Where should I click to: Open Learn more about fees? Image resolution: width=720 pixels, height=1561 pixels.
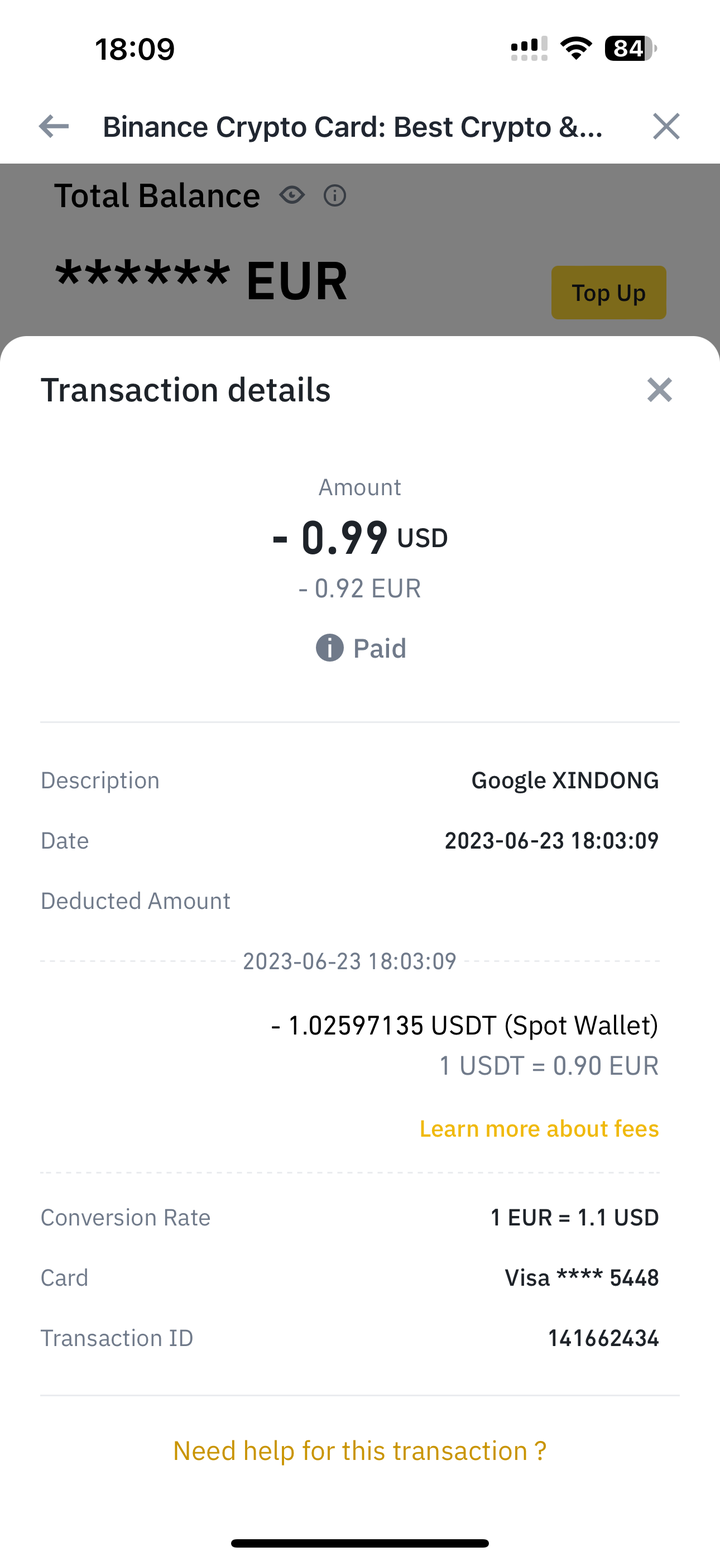(x=539, y=1129)
